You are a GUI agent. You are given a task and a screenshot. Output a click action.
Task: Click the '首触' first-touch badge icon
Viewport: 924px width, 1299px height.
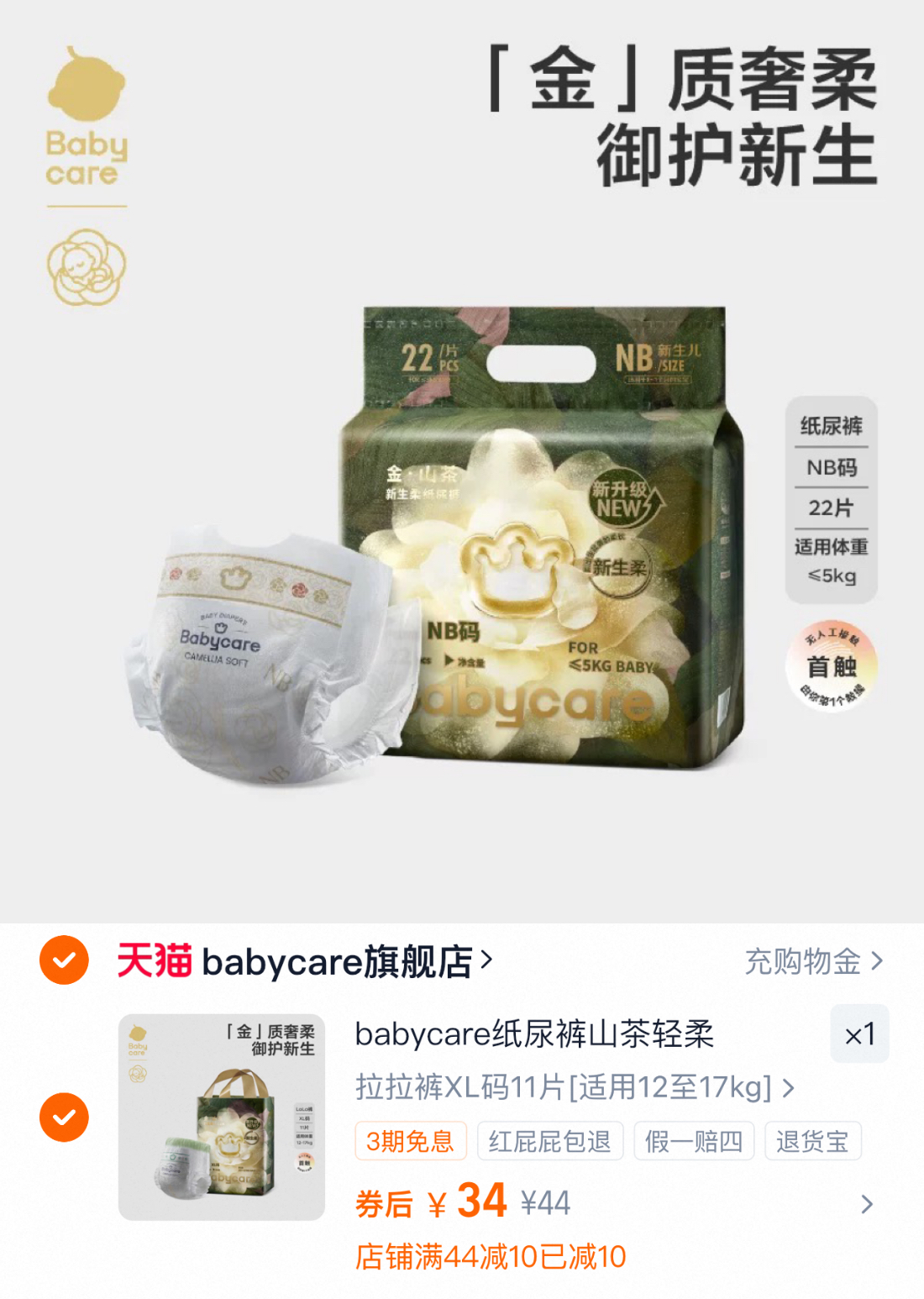832,665
